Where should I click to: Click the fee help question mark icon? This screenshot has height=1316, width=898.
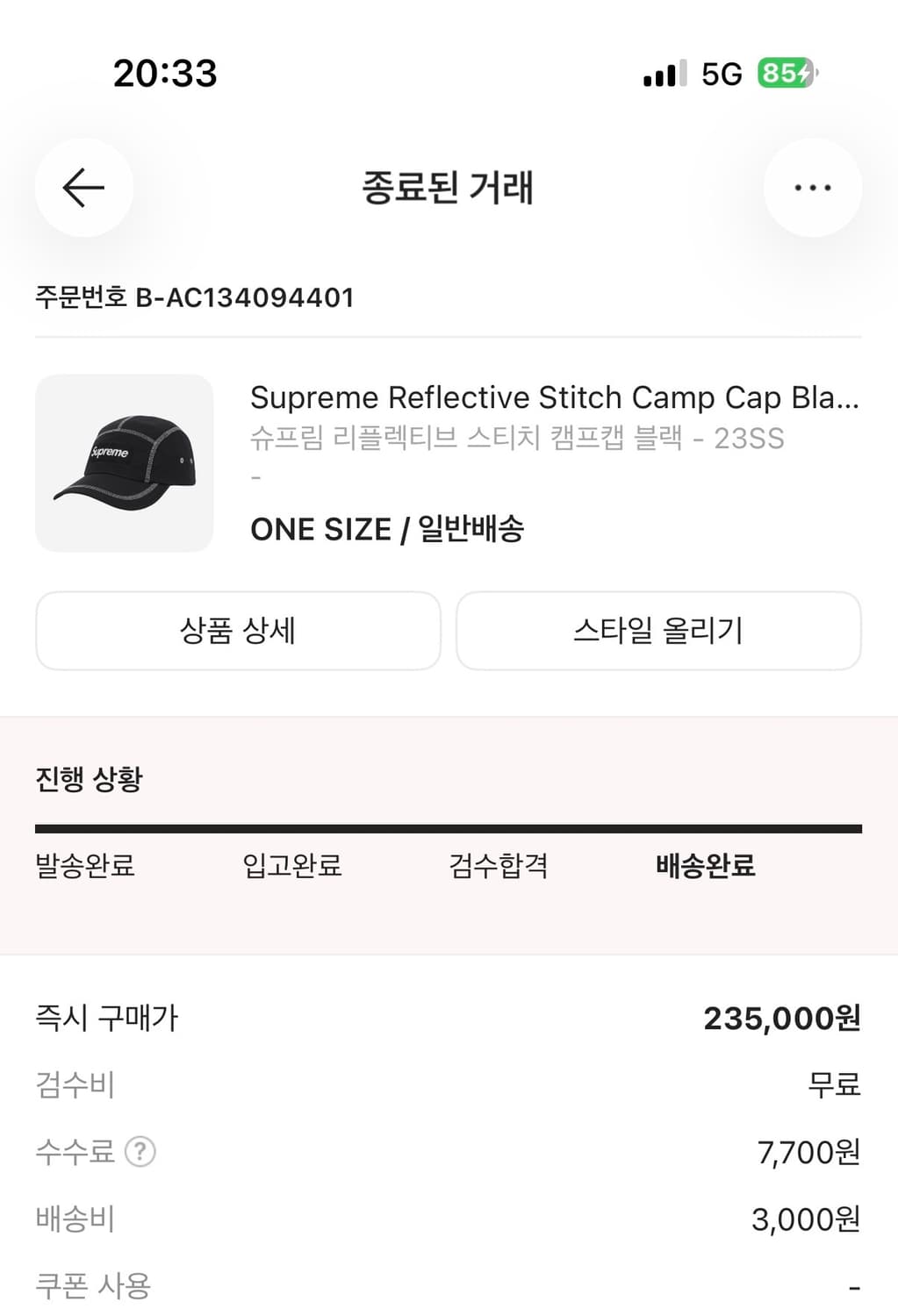139,1154
